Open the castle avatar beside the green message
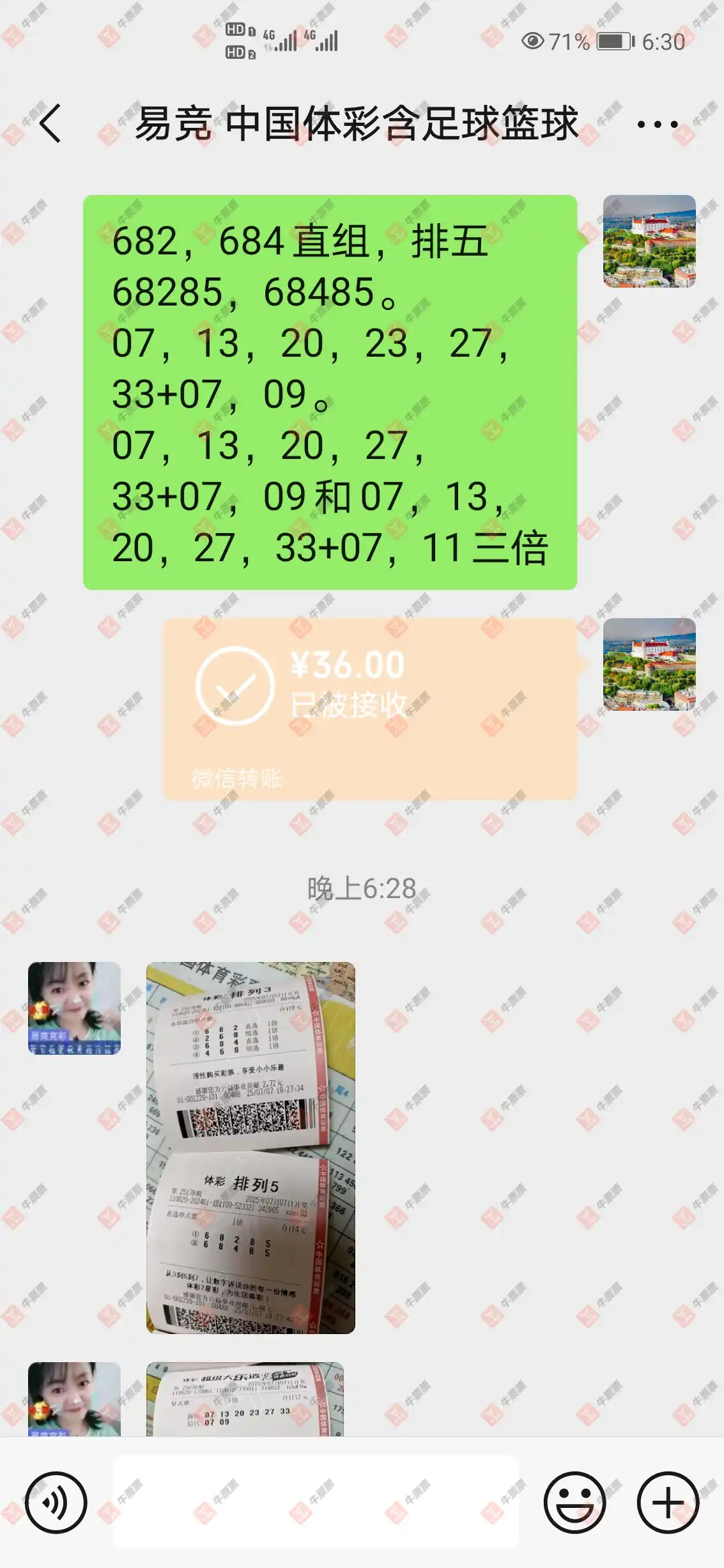The width and height of the screenshot is (724, 1568). coord(649,241)
